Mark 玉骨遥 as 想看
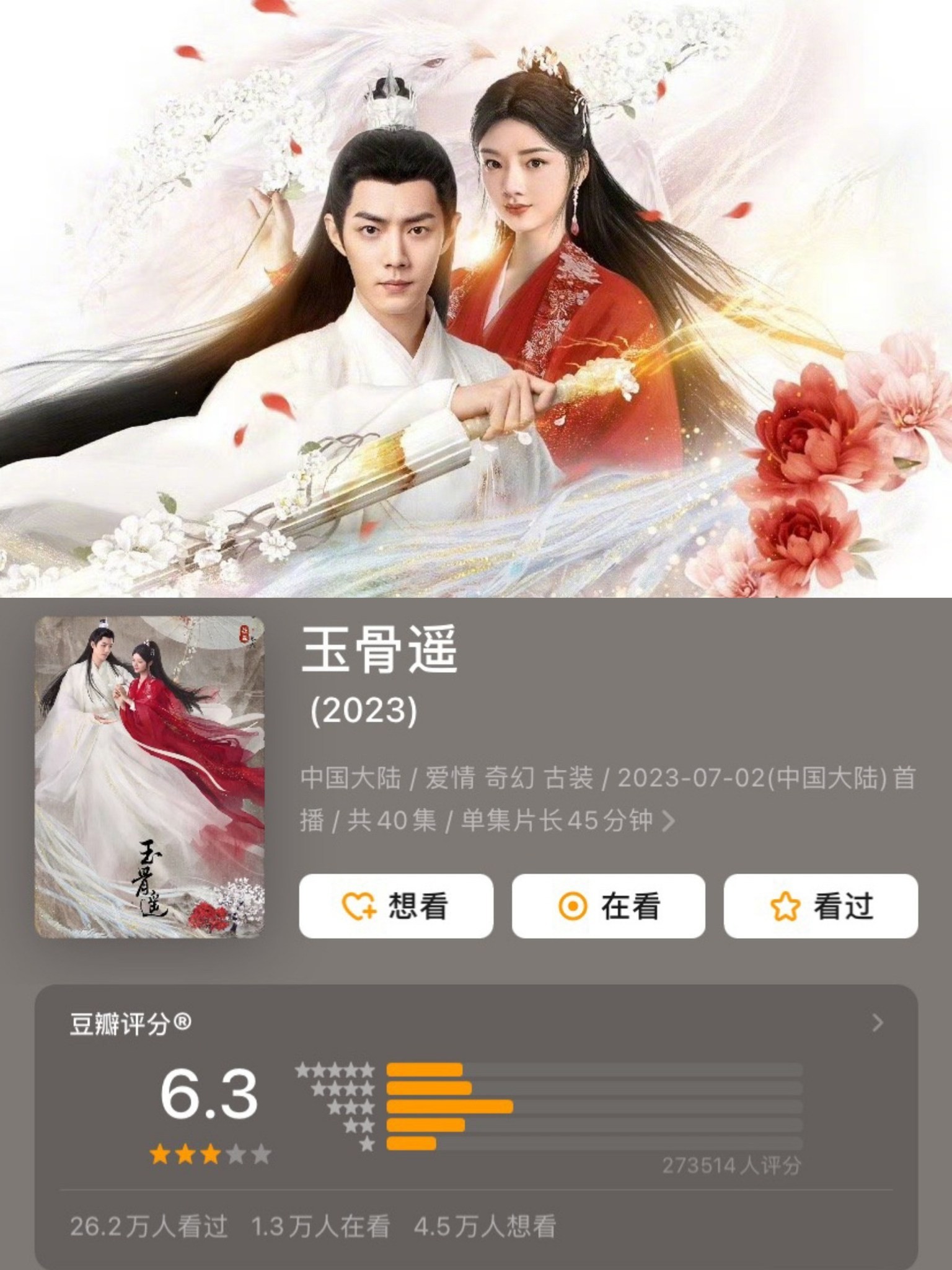The image size is (952, 1270). (395, 906)
